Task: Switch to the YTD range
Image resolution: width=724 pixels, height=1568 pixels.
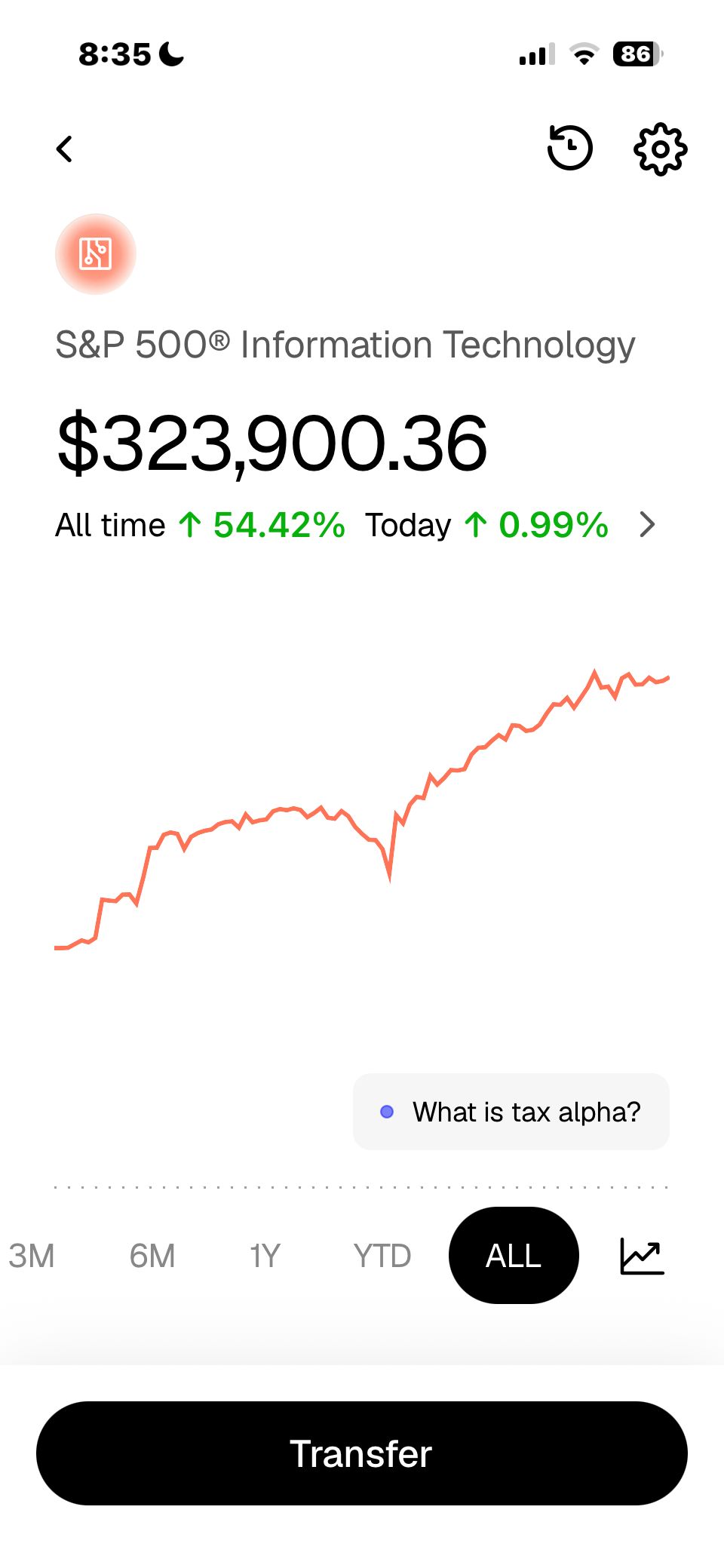Action: coord(382,1256)
